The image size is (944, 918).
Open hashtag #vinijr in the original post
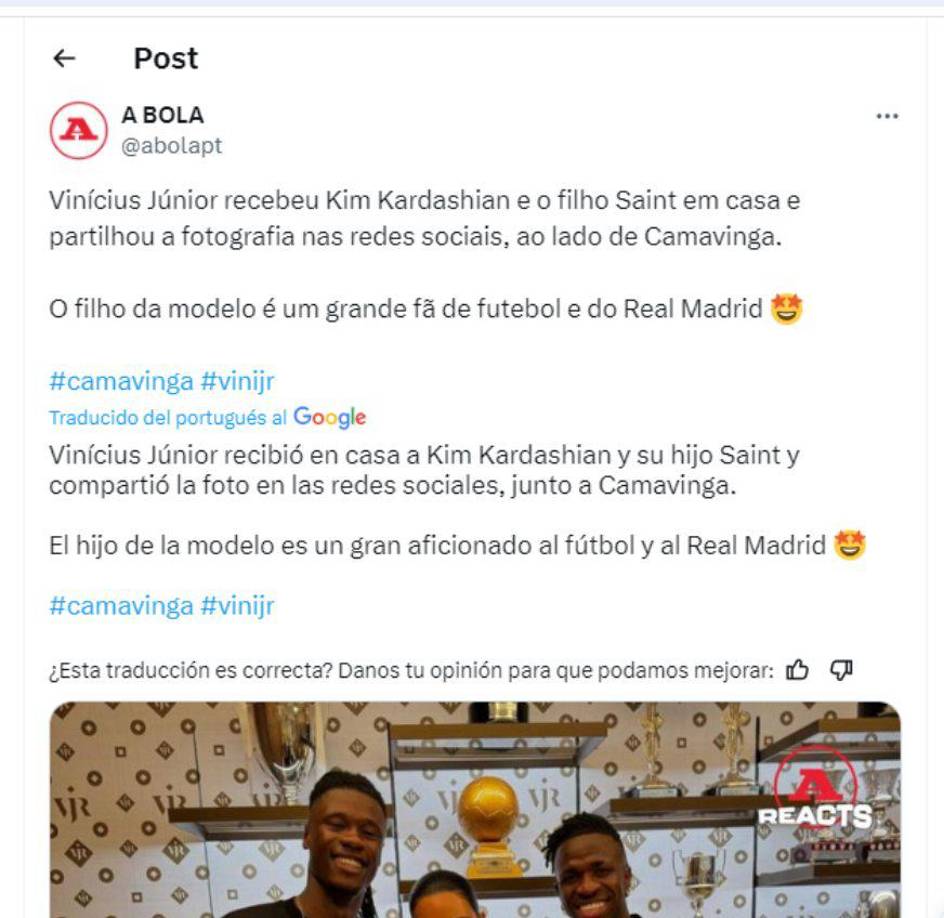[237, 381]
